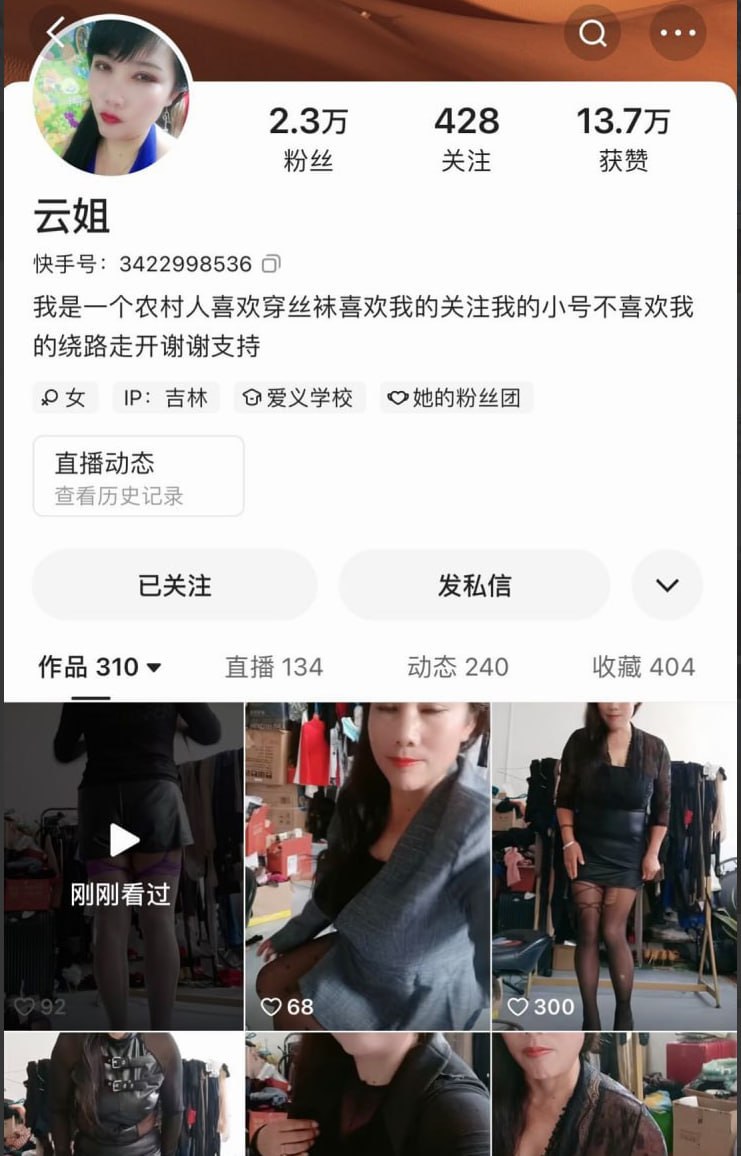
Task: Open 她的粉丝团 fan group chip
Action: 456,398
